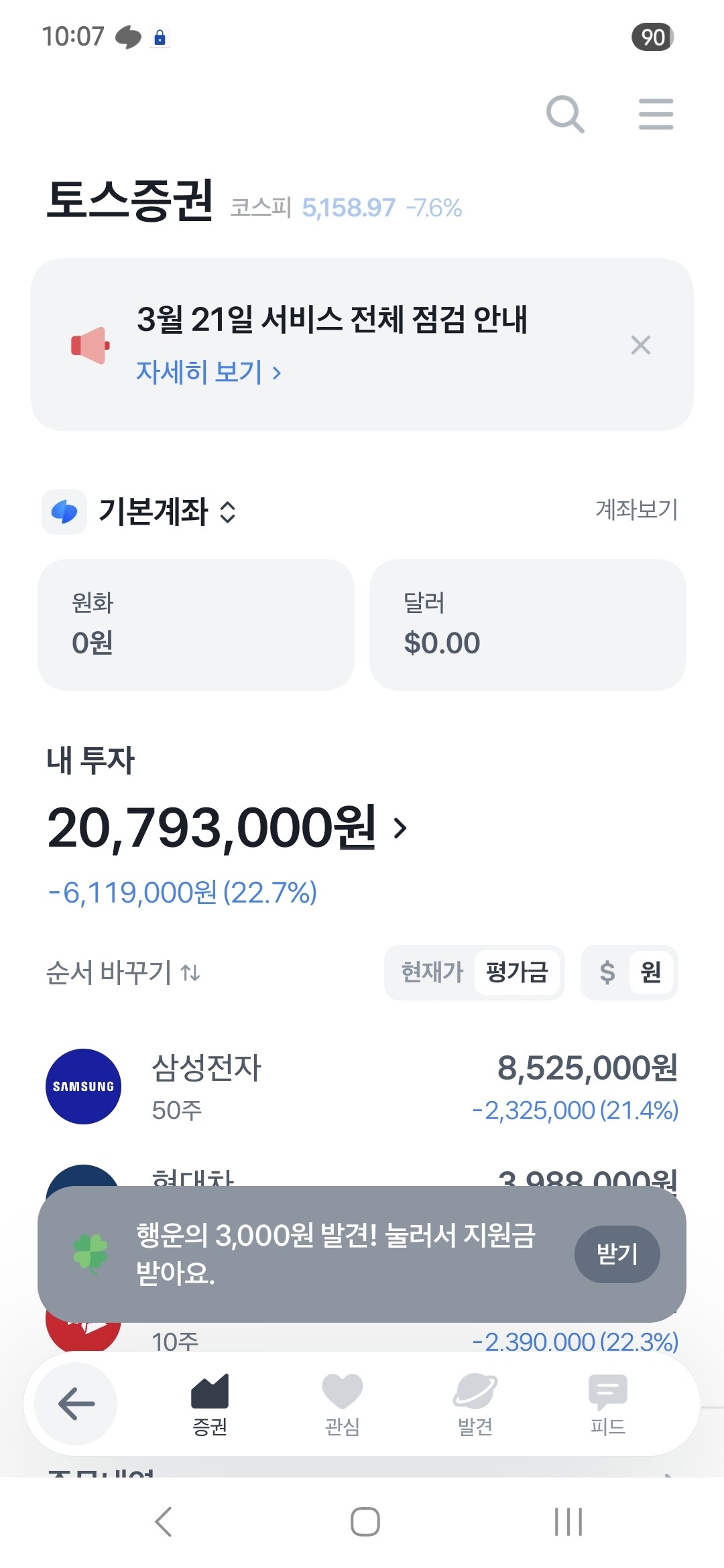This screenshot has width=724, height=1568.
Task: Open the hamburger menu
Action: pos(656,114)
